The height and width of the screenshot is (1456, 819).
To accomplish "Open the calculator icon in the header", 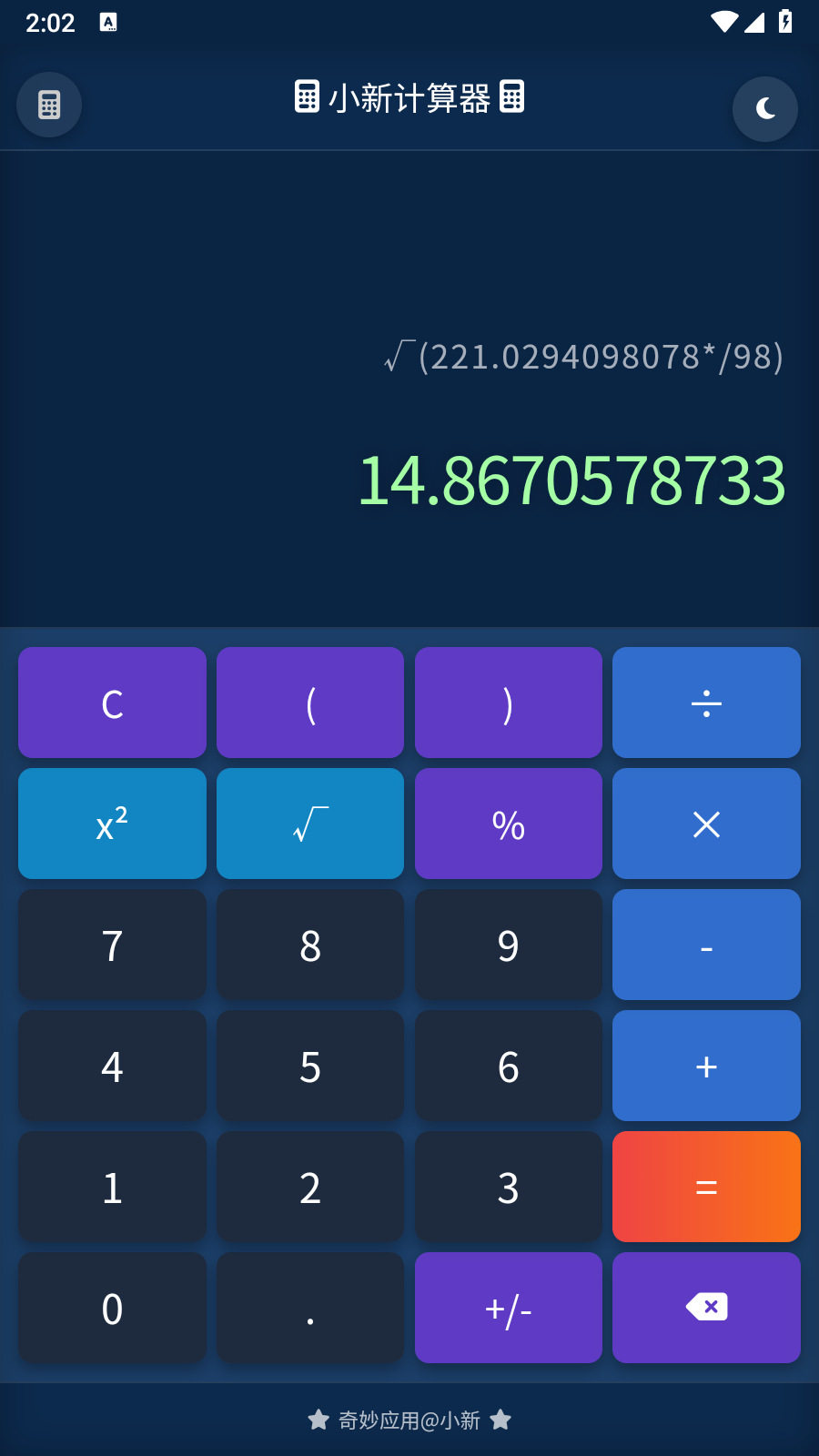I will pyautogui.click(x=49, y=105).
